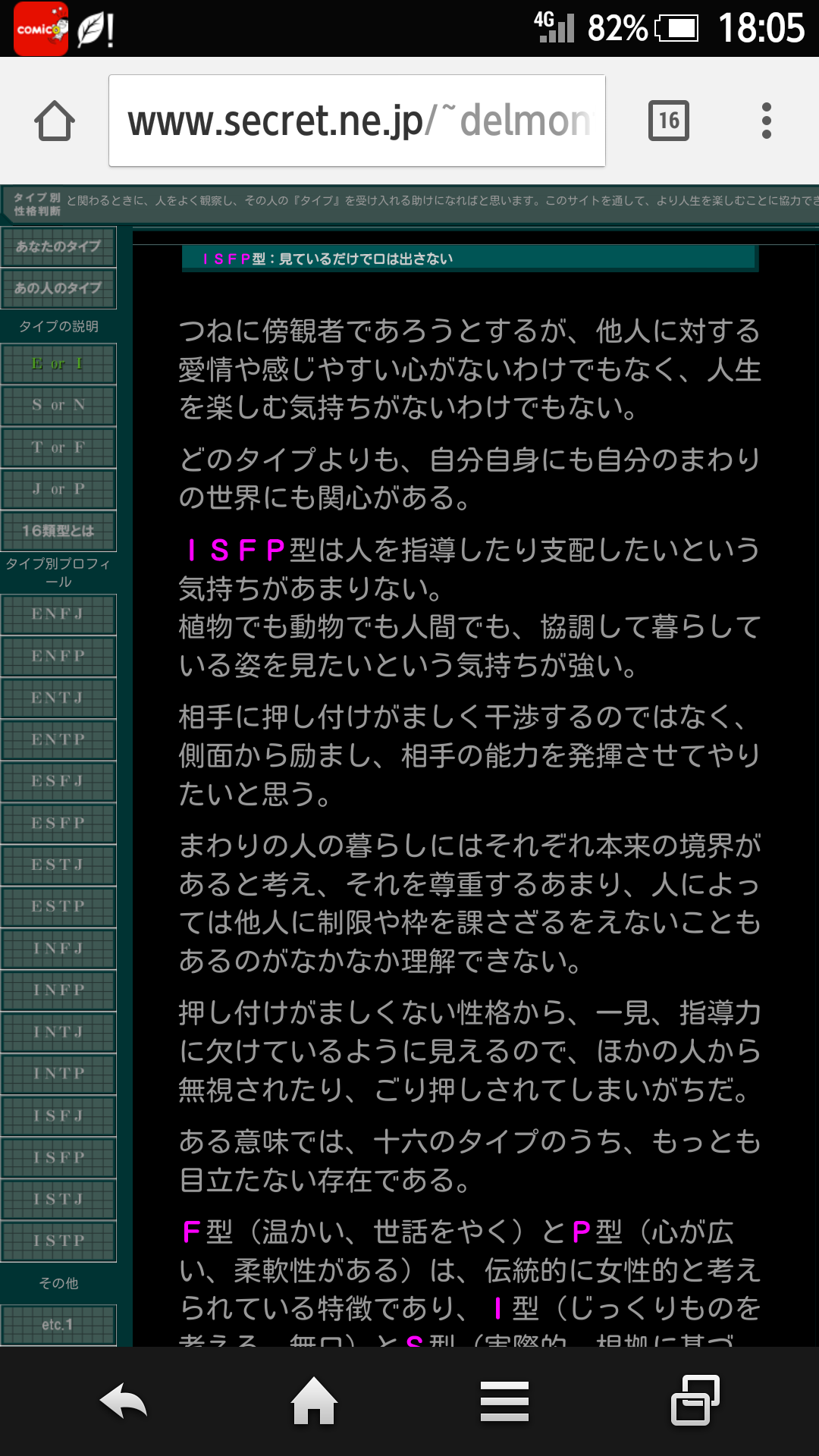Go to the browser home page
Viewport: 819px width, 1456px height.
55,121
